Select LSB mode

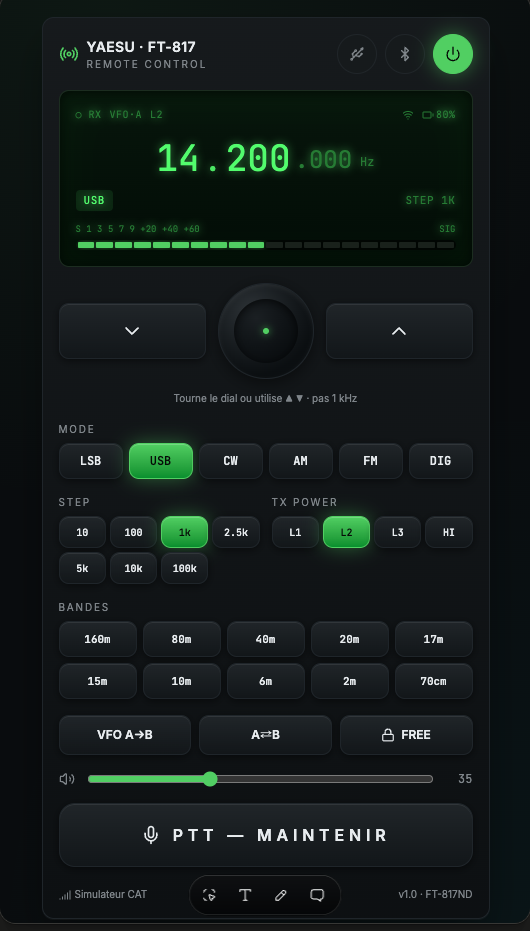91,461
